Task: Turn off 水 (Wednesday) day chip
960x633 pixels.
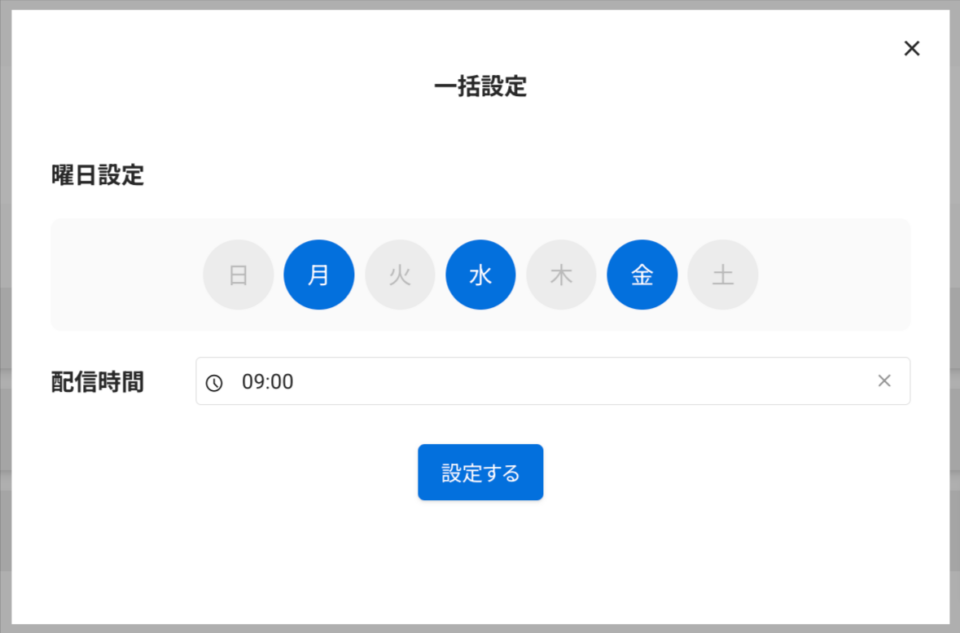Action: pos(481,275)
